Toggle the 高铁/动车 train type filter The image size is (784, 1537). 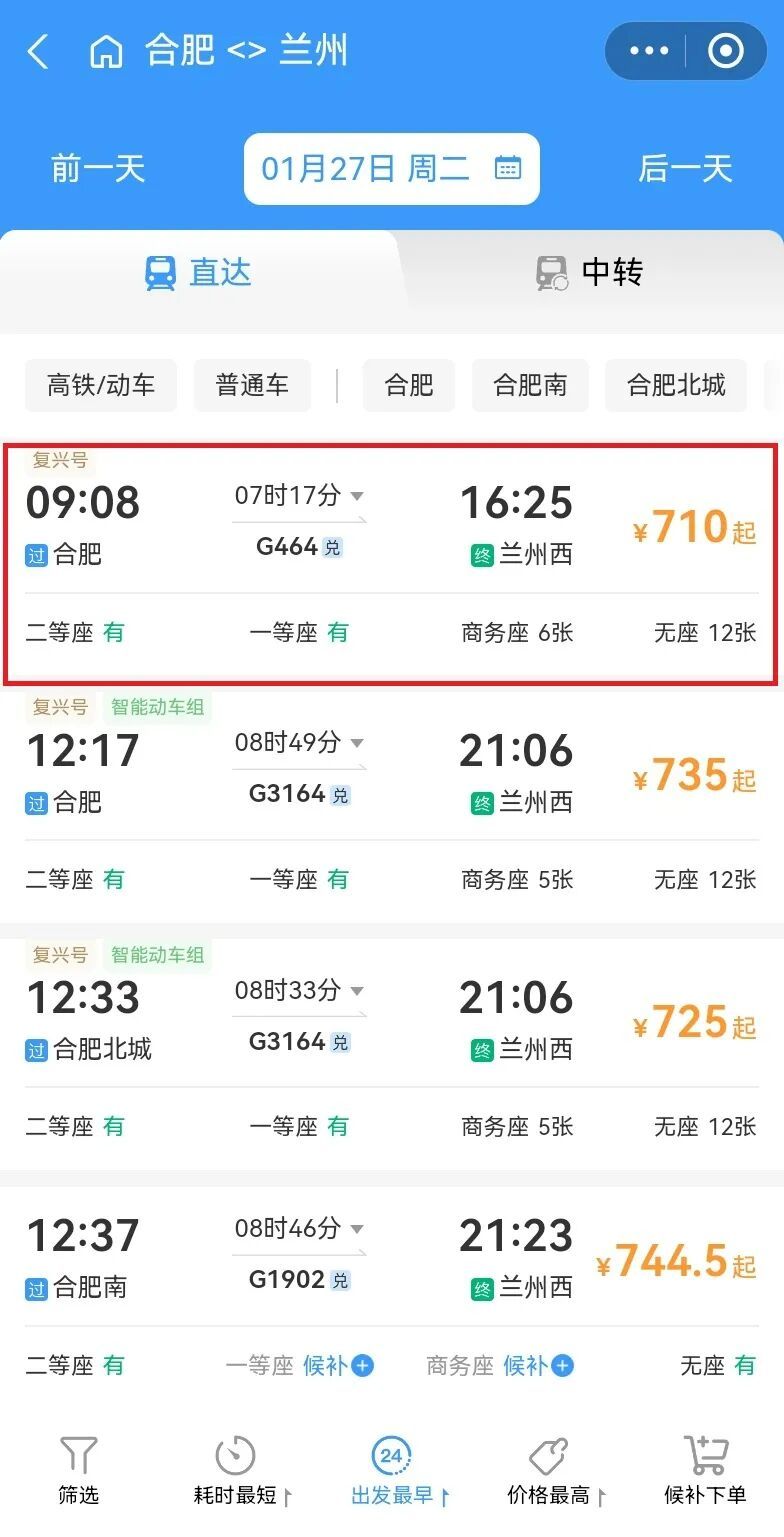[x=101, y=385]
